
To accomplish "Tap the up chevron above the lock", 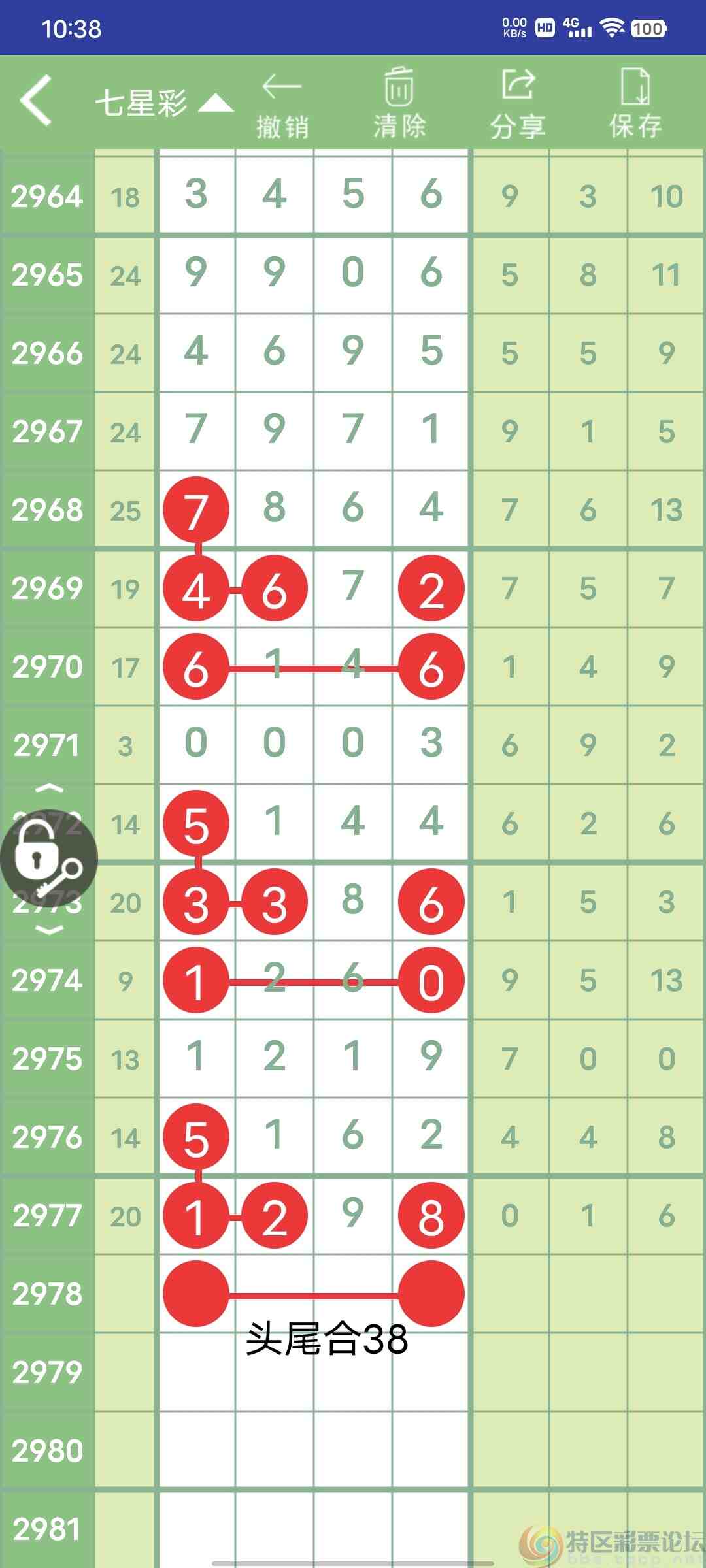I will [x=48, y=789].
